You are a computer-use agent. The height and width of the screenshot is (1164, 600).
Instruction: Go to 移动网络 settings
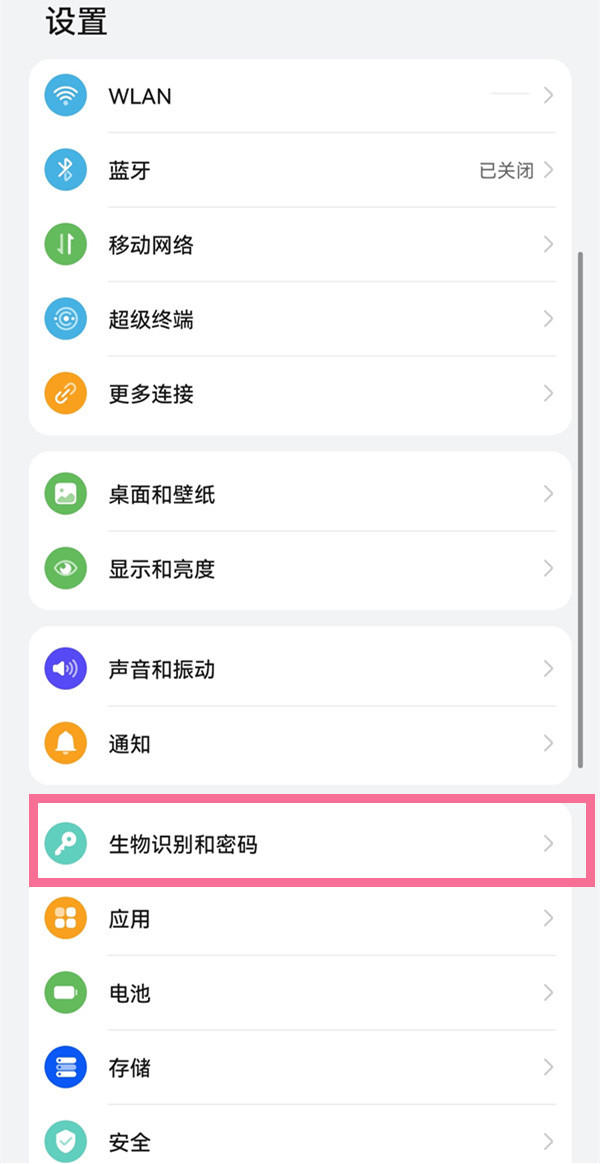point(300,245)
